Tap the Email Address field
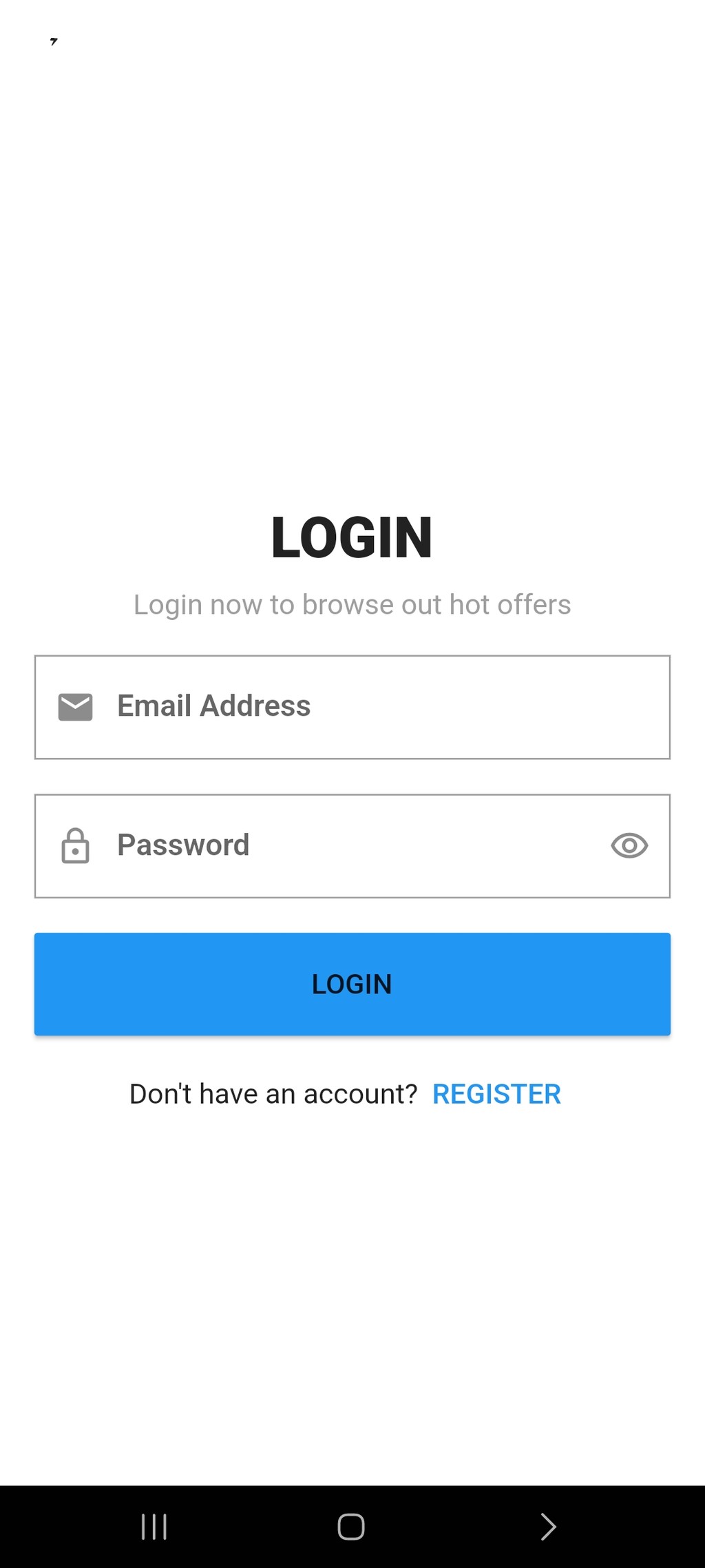This screenshot has width=705, height=1568. click(x=352, y=707)
